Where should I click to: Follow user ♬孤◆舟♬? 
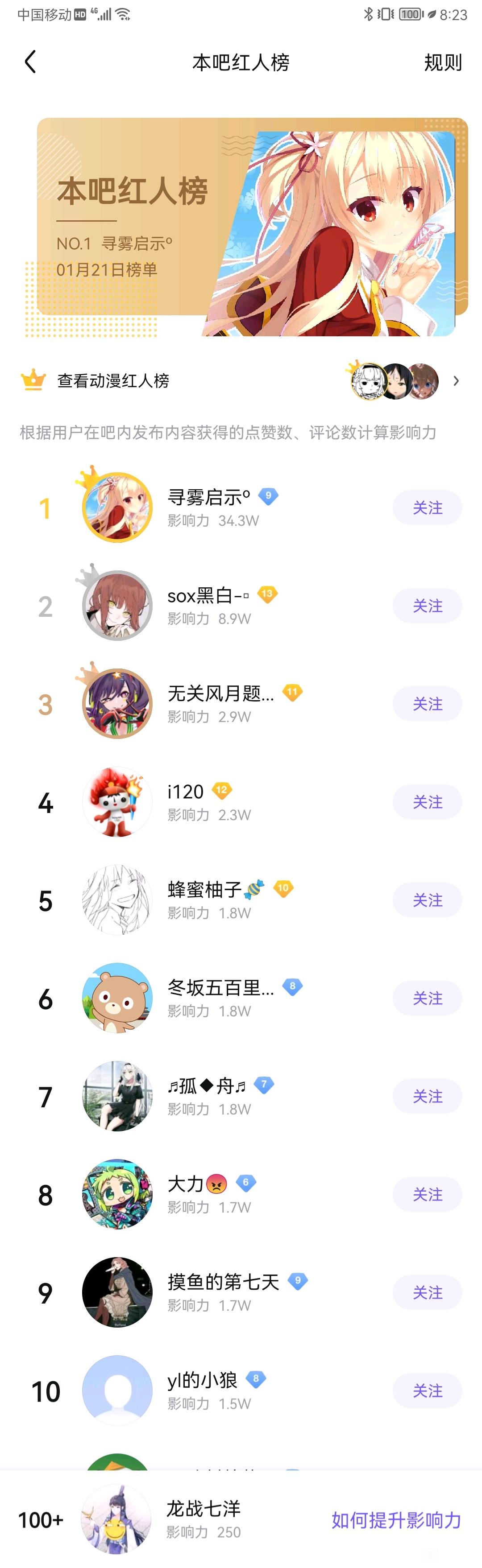tap(427, 1096)
